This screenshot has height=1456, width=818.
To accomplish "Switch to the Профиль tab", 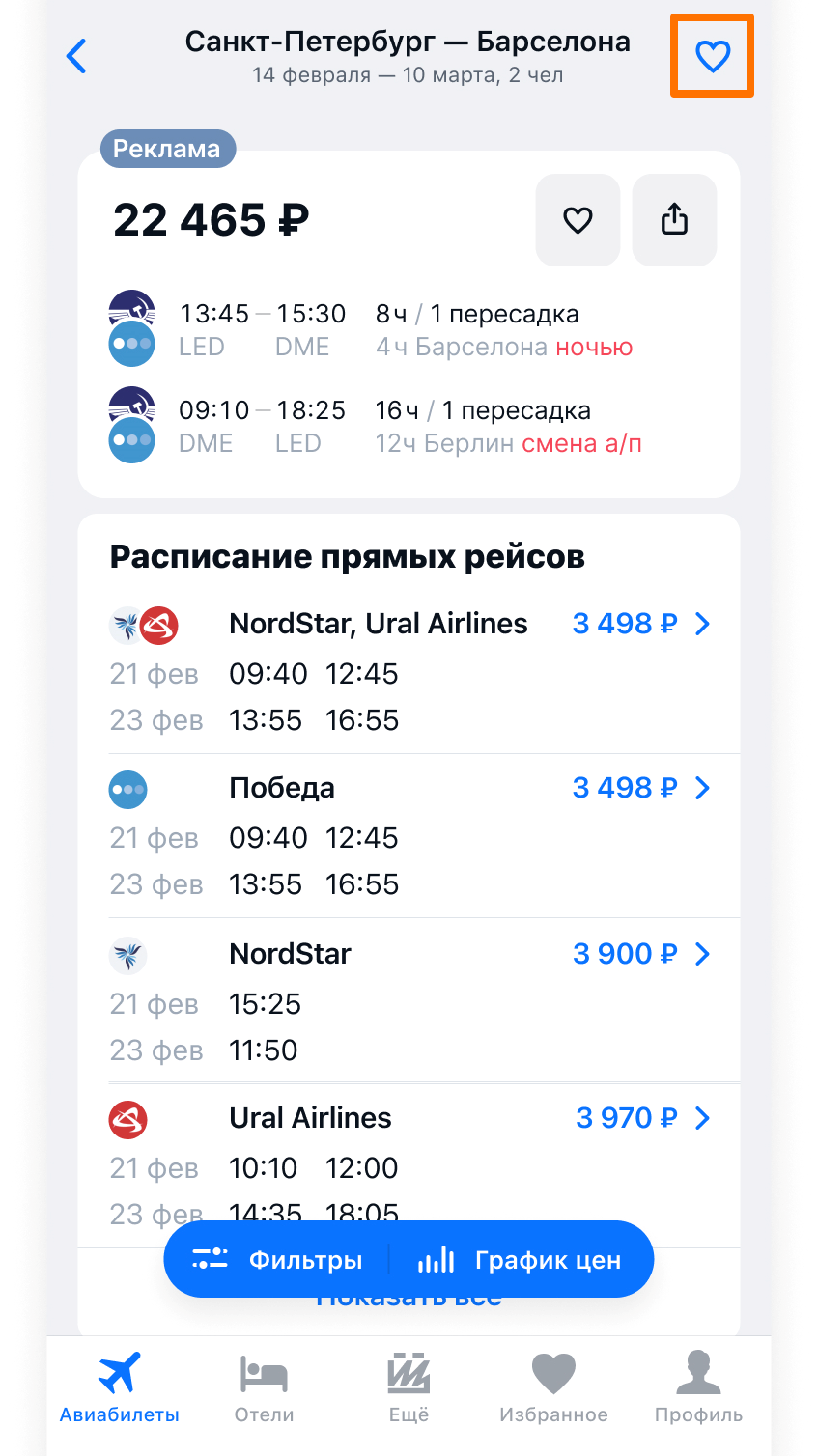I will click(698, 1387).
